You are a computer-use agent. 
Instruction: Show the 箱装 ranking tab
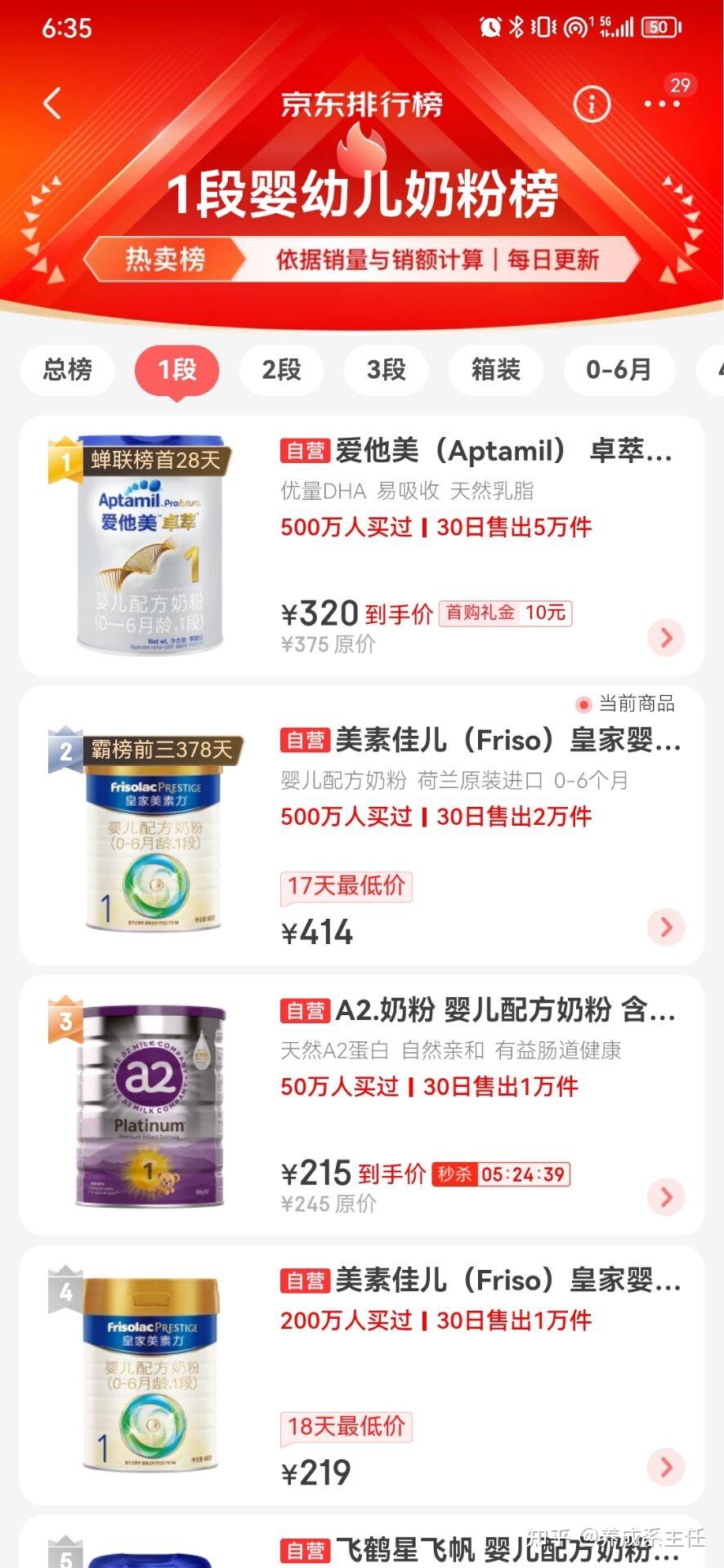click(495, 370)
